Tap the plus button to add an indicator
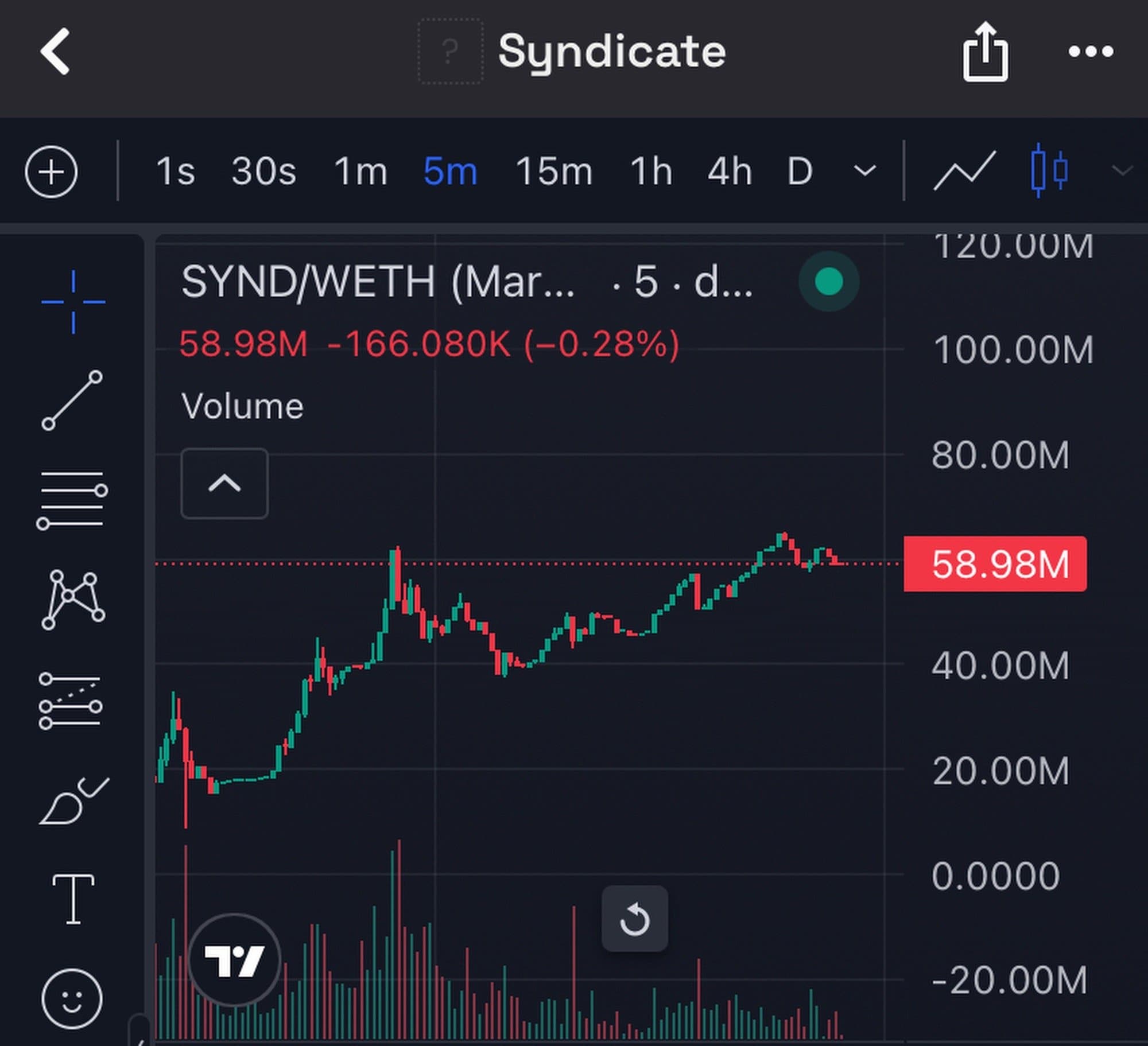The image size is (1148, 1046). click(52, 171)
